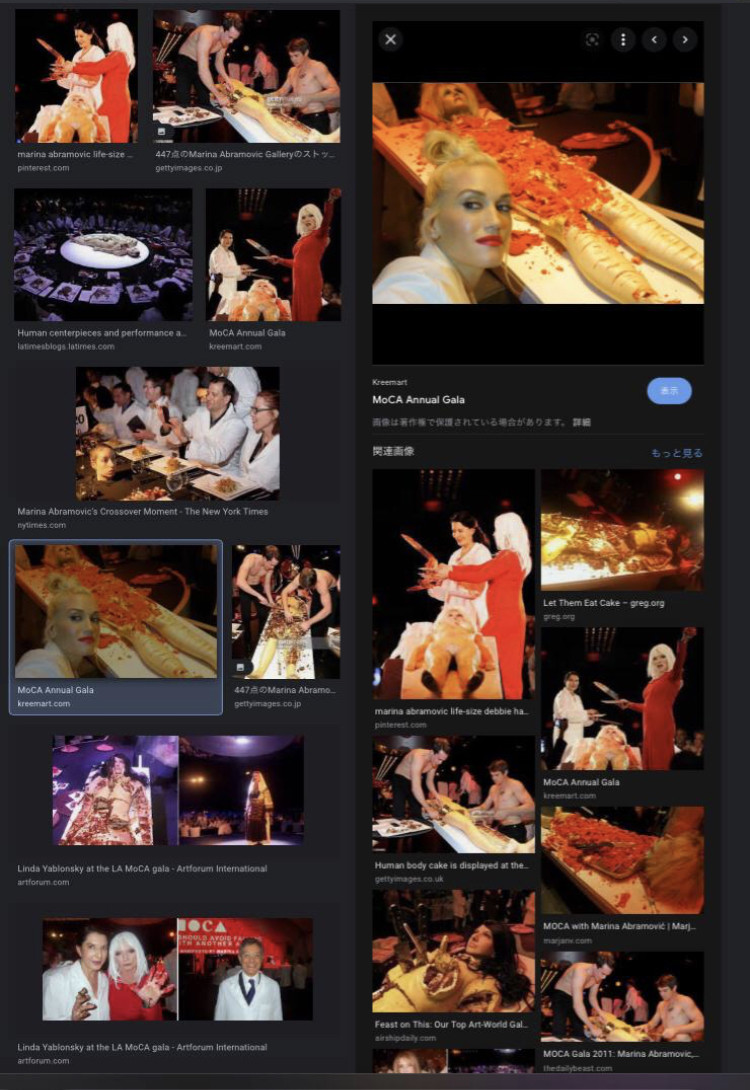Tap the blue 表示 button

(669, 391)
